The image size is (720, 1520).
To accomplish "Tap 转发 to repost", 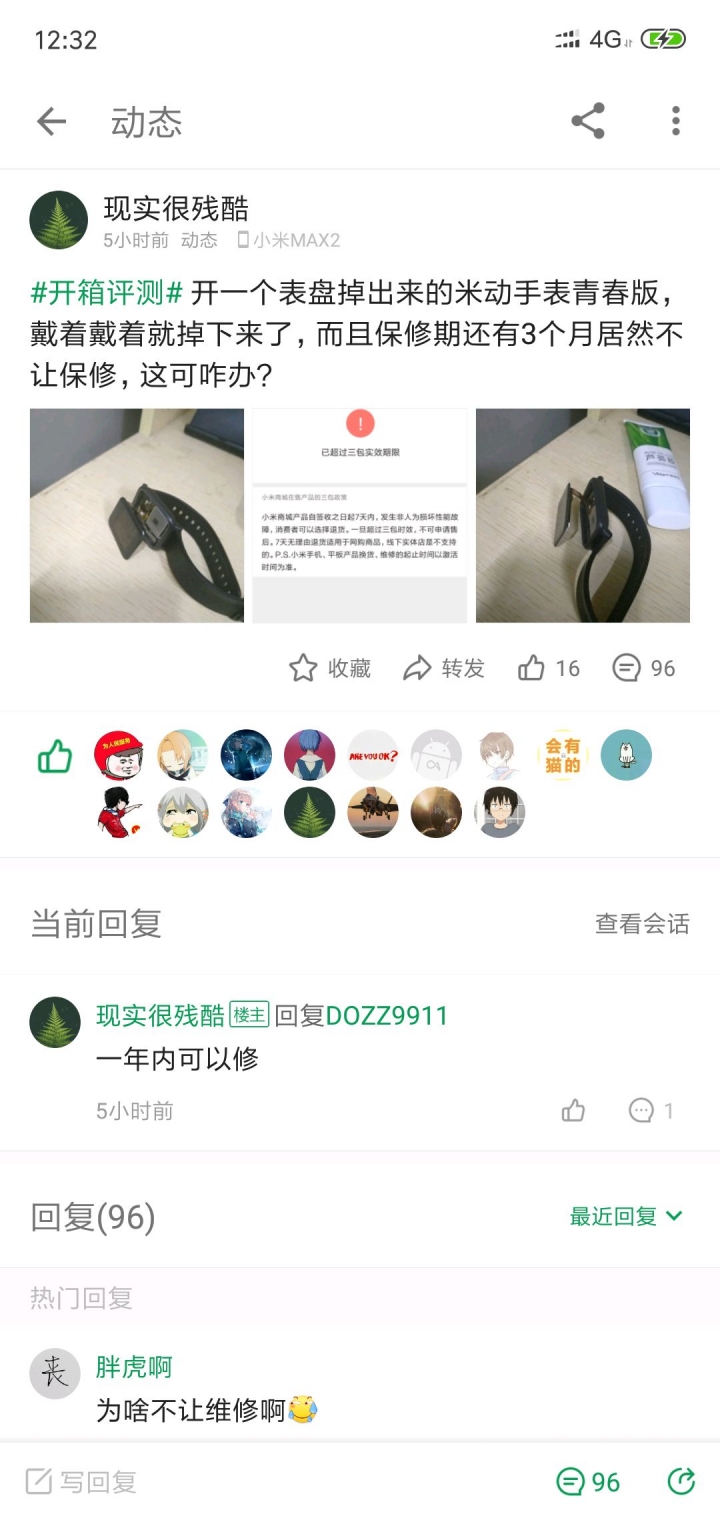I will pyautogui.click(x=444, y=668).
